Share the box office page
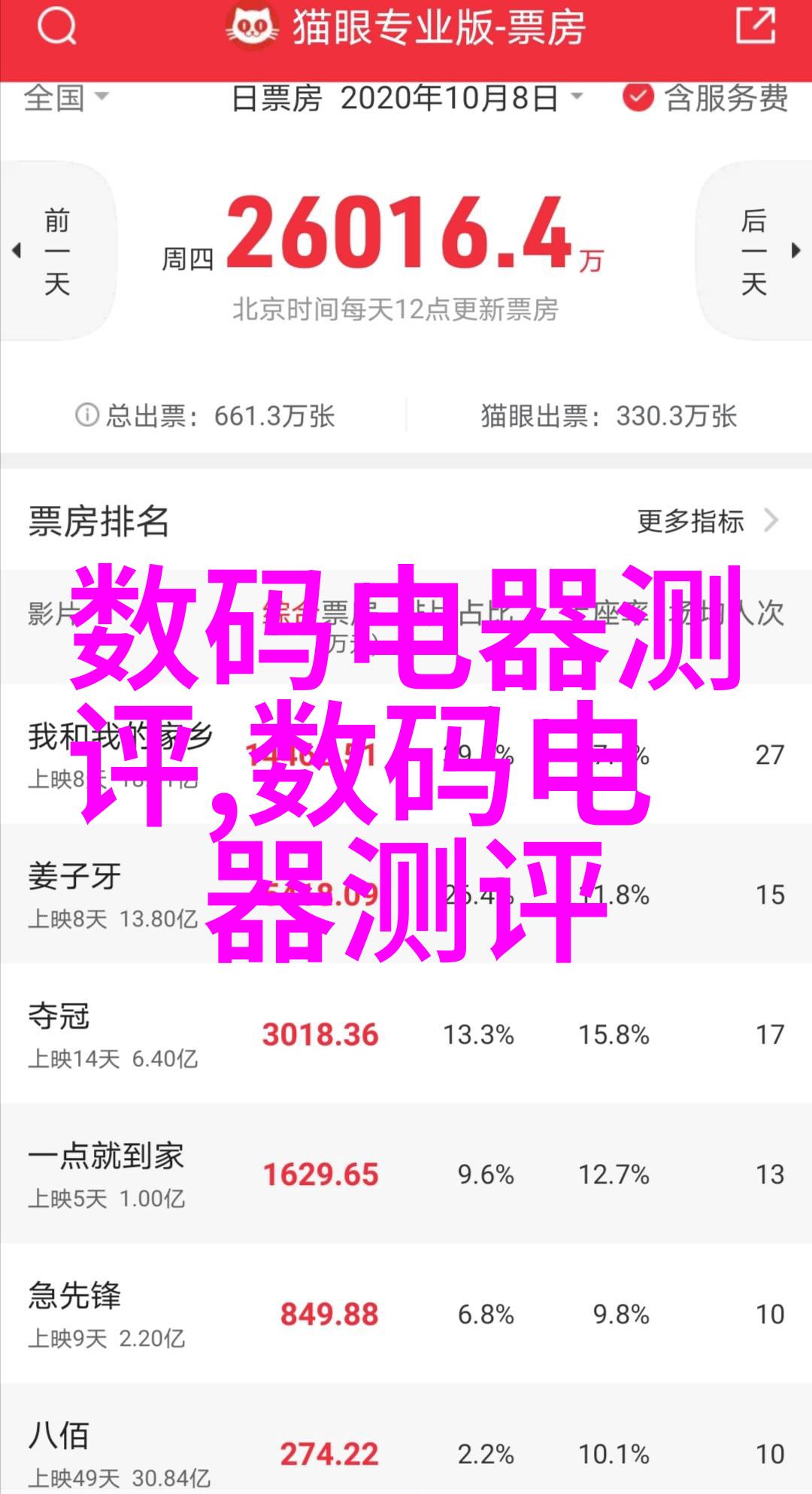The image size is (812, 1494). [754, 27]
